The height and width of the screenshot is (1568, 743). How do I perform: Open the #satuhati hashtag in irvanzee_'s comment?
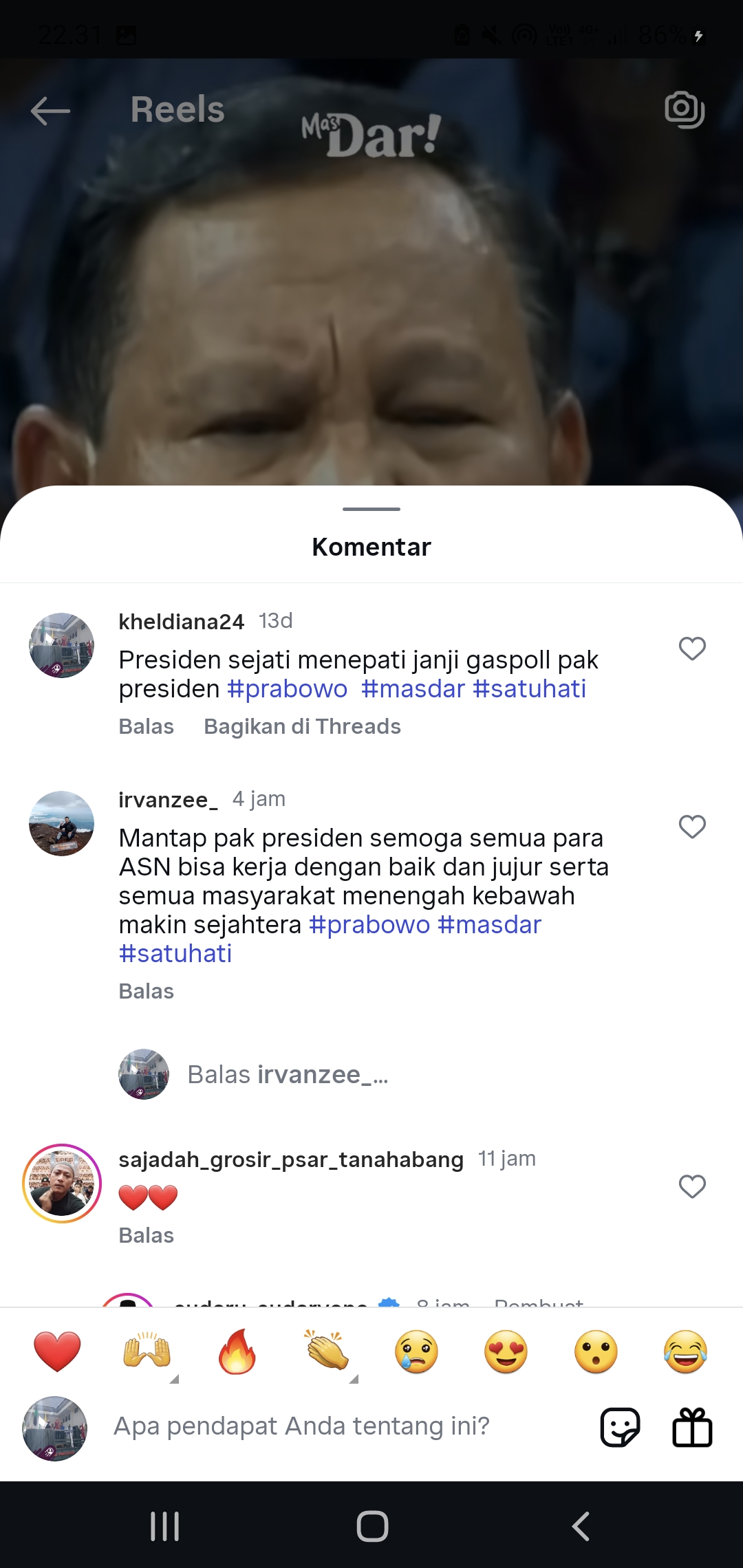[175, 953]
